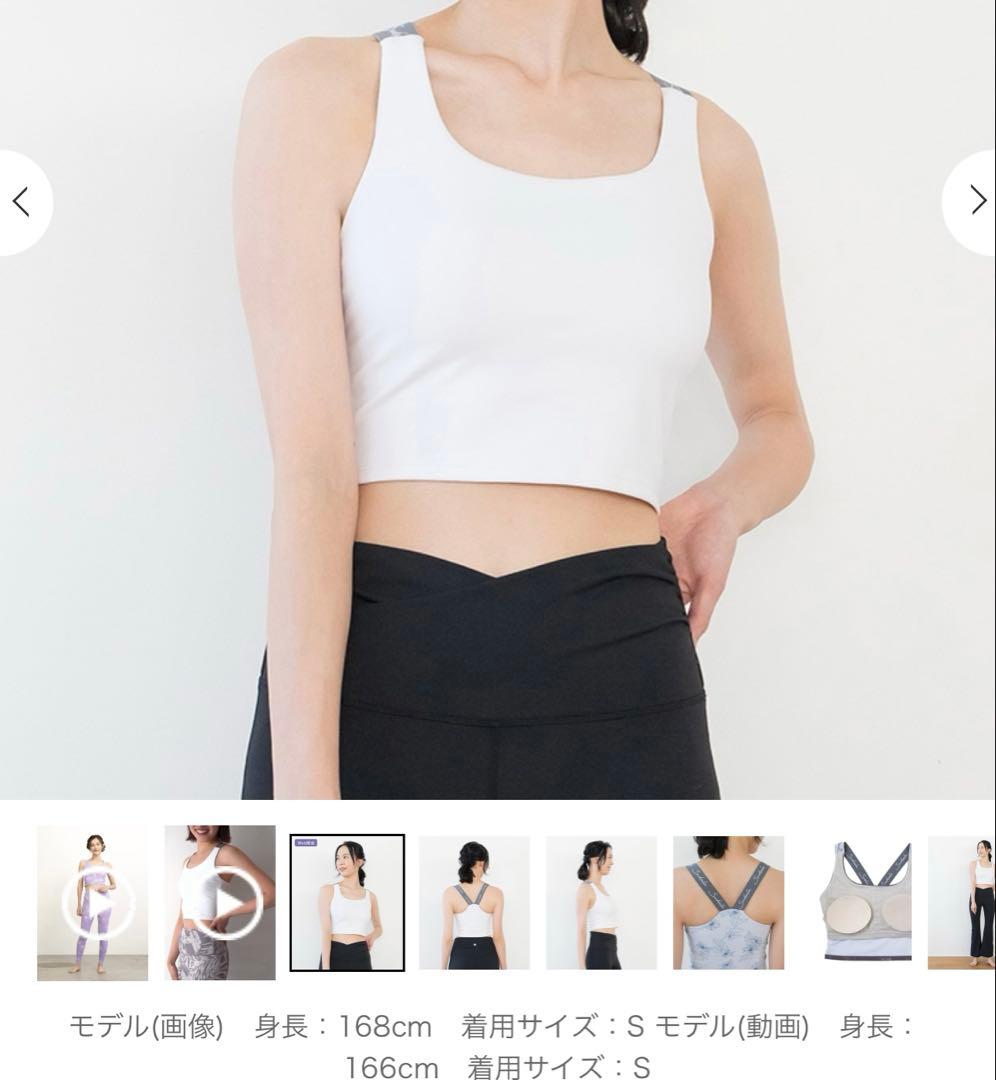Screen dimensions: 996x1080
Task: Click the highlighted front-view thumbnail
Action: click(x=347, y=899)
